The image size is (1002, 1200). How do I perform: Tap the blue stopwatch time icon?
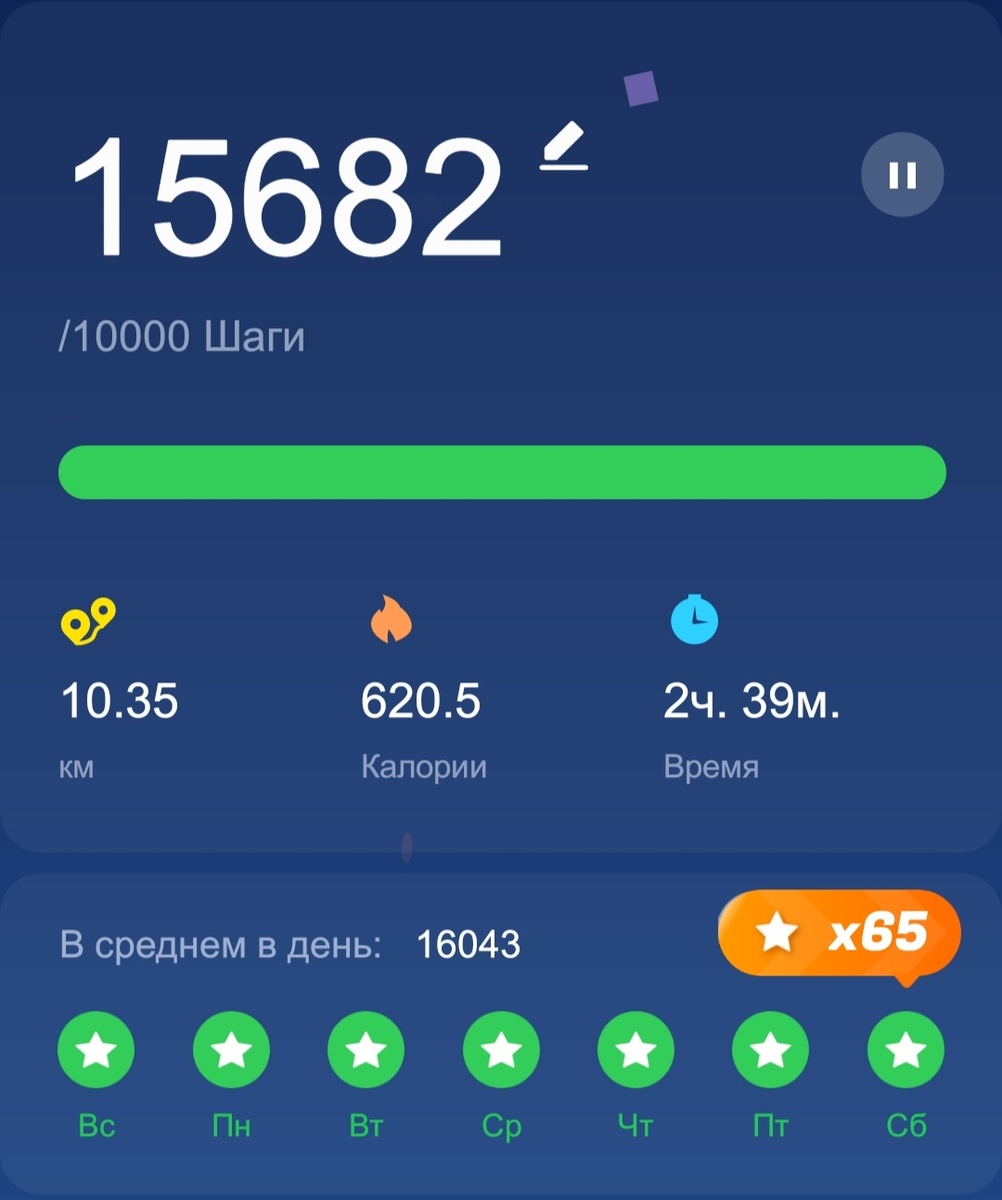click(x=692, y=618)
